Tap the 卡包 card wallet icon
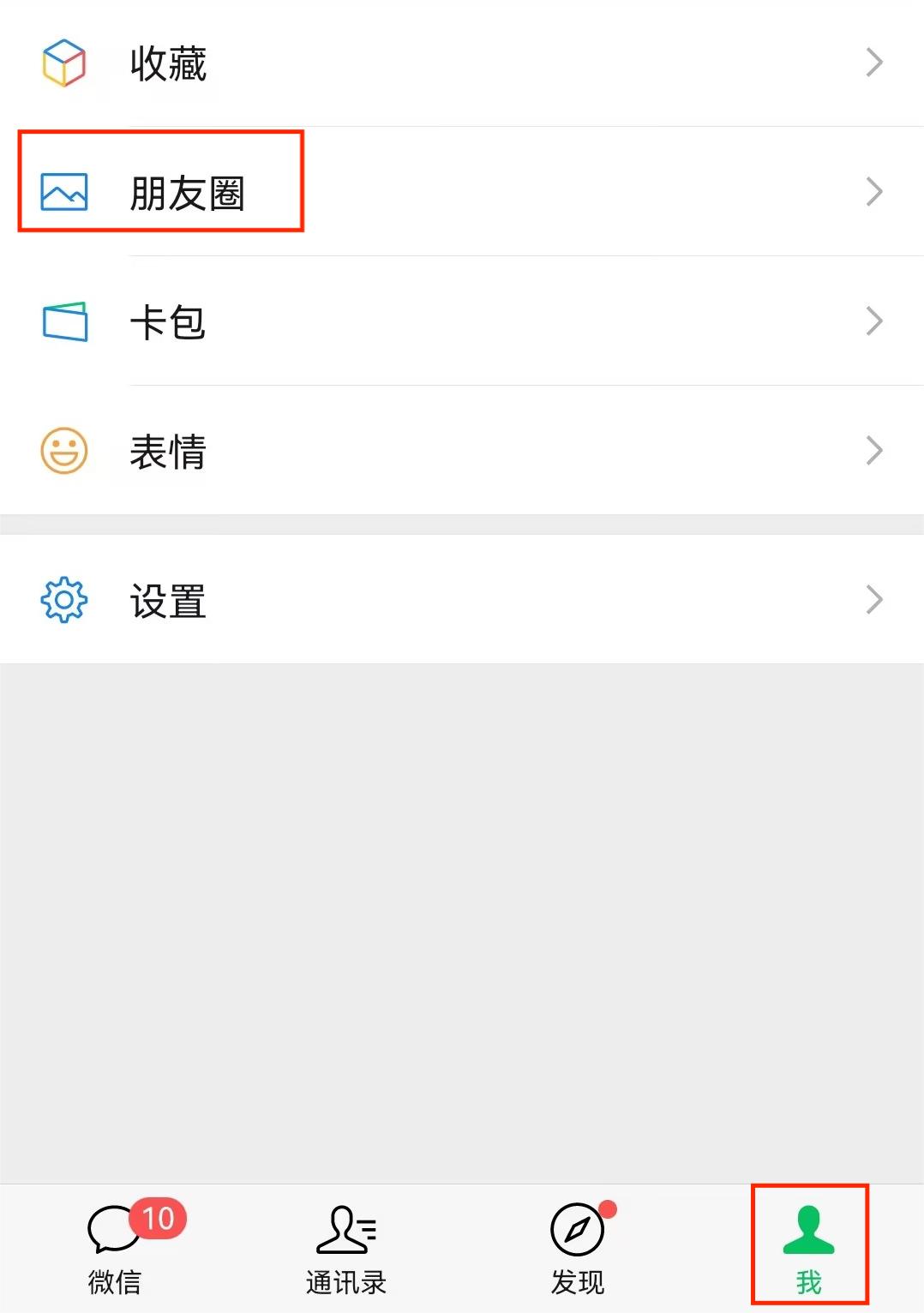924x1313 pixels. (64, 323)
